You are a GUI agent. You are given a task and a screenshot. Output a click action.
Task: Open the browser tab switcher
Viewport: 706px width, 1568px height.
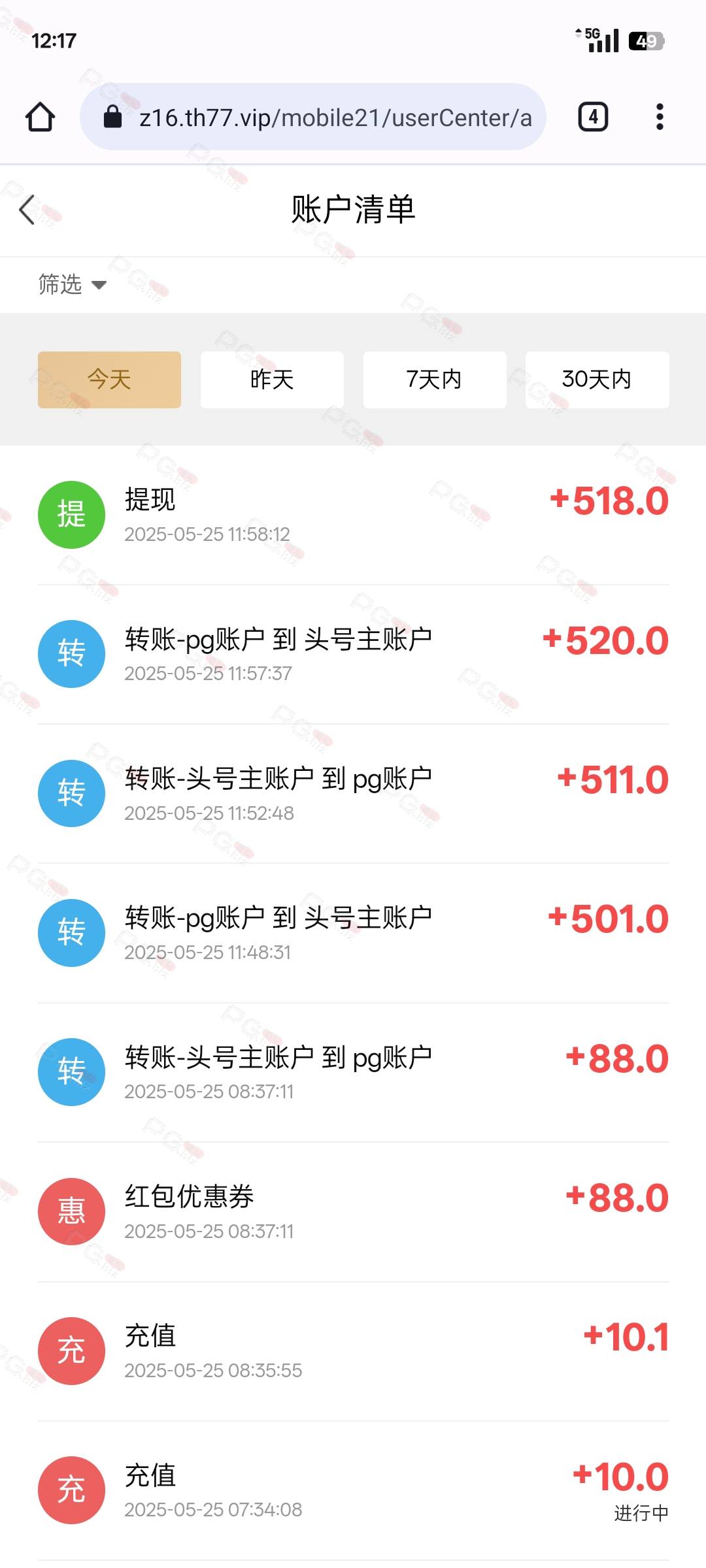[593, 118]
